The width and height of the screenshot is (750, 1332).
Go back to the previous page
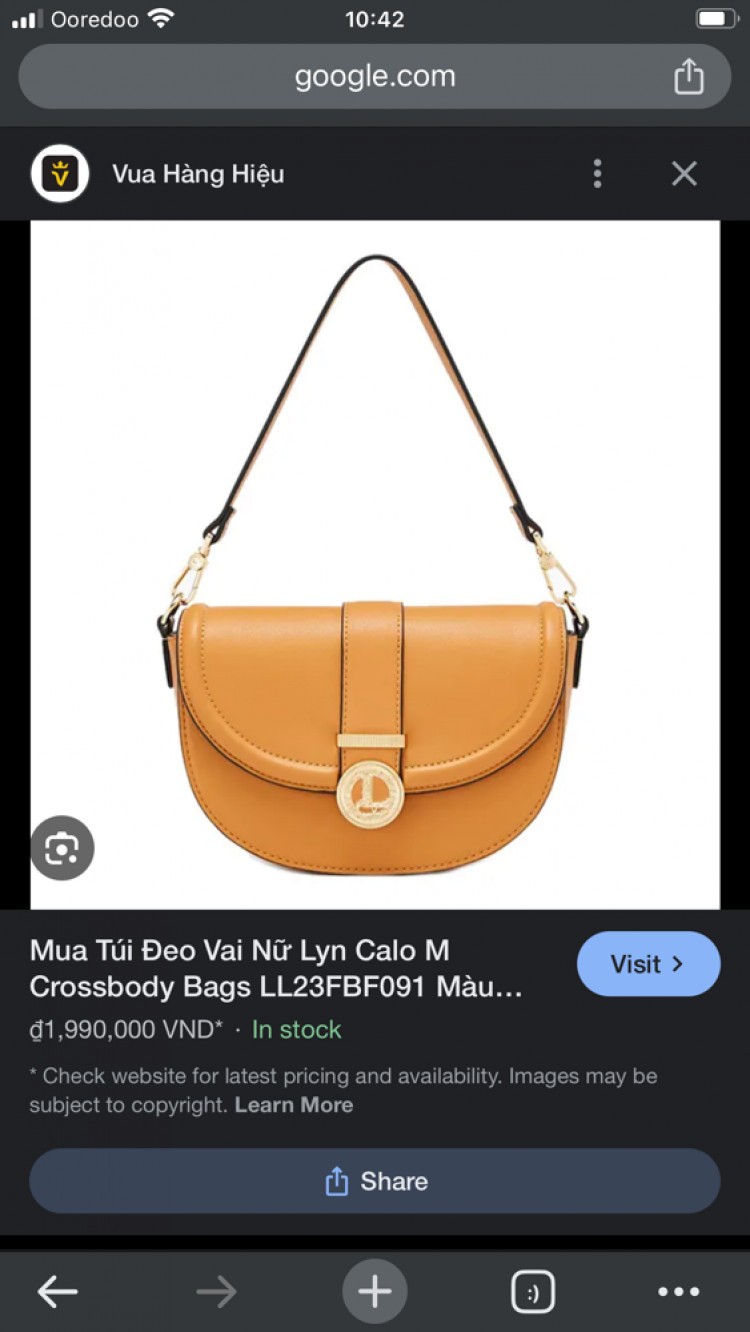58,1292
